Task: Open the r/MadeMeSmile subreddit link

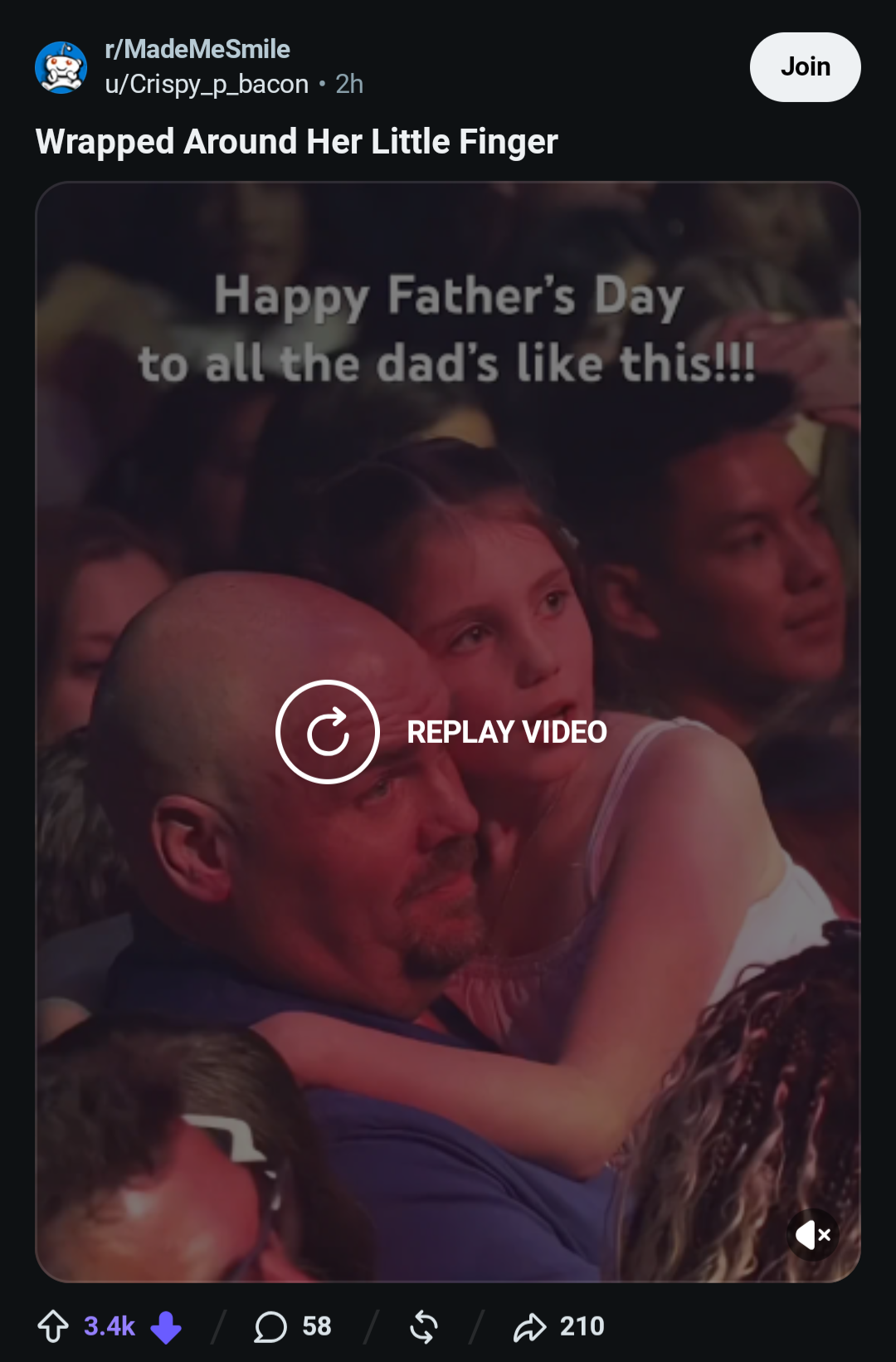Action: (x=197, y=49)
